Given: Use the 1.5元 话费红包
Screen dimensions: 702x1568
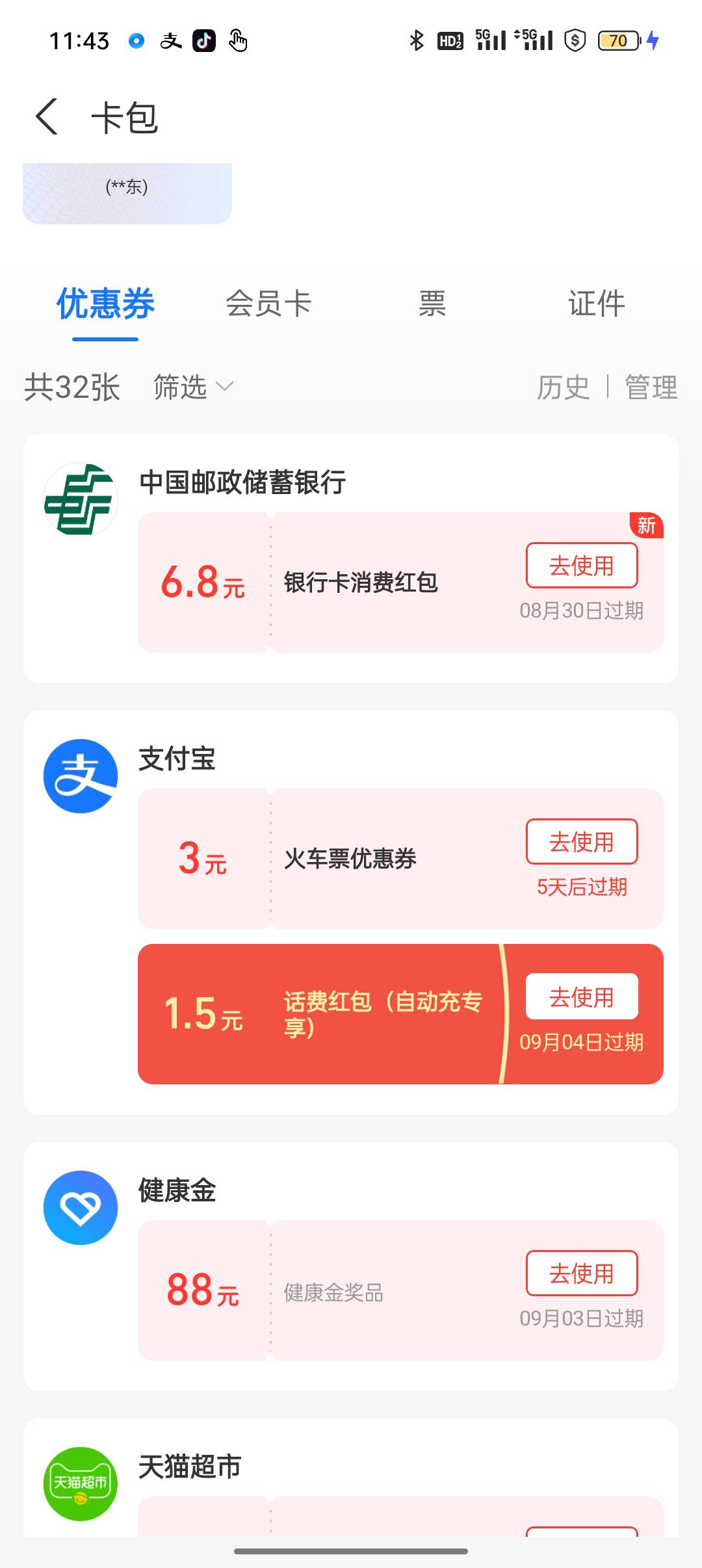Looking at the screenshot, I should coord(581,997).
